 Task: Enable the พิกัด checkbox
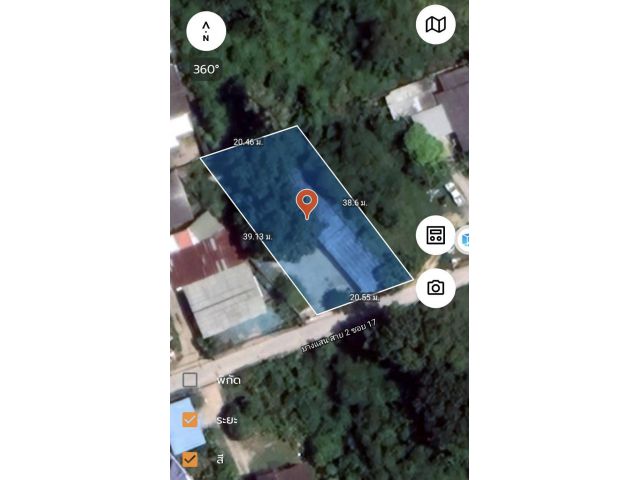[x=190, y=380]
